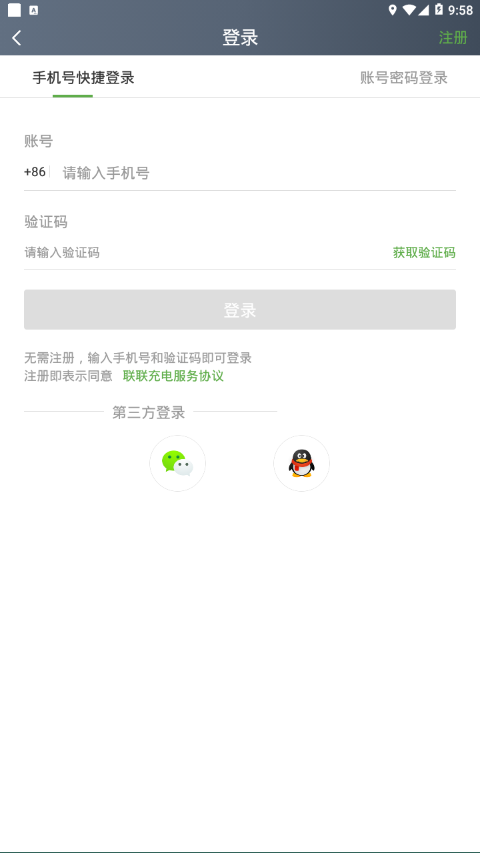Switch to the 账号密码登录 tab
This screenshot has width=480, height=854.
[x=404, y=78]
